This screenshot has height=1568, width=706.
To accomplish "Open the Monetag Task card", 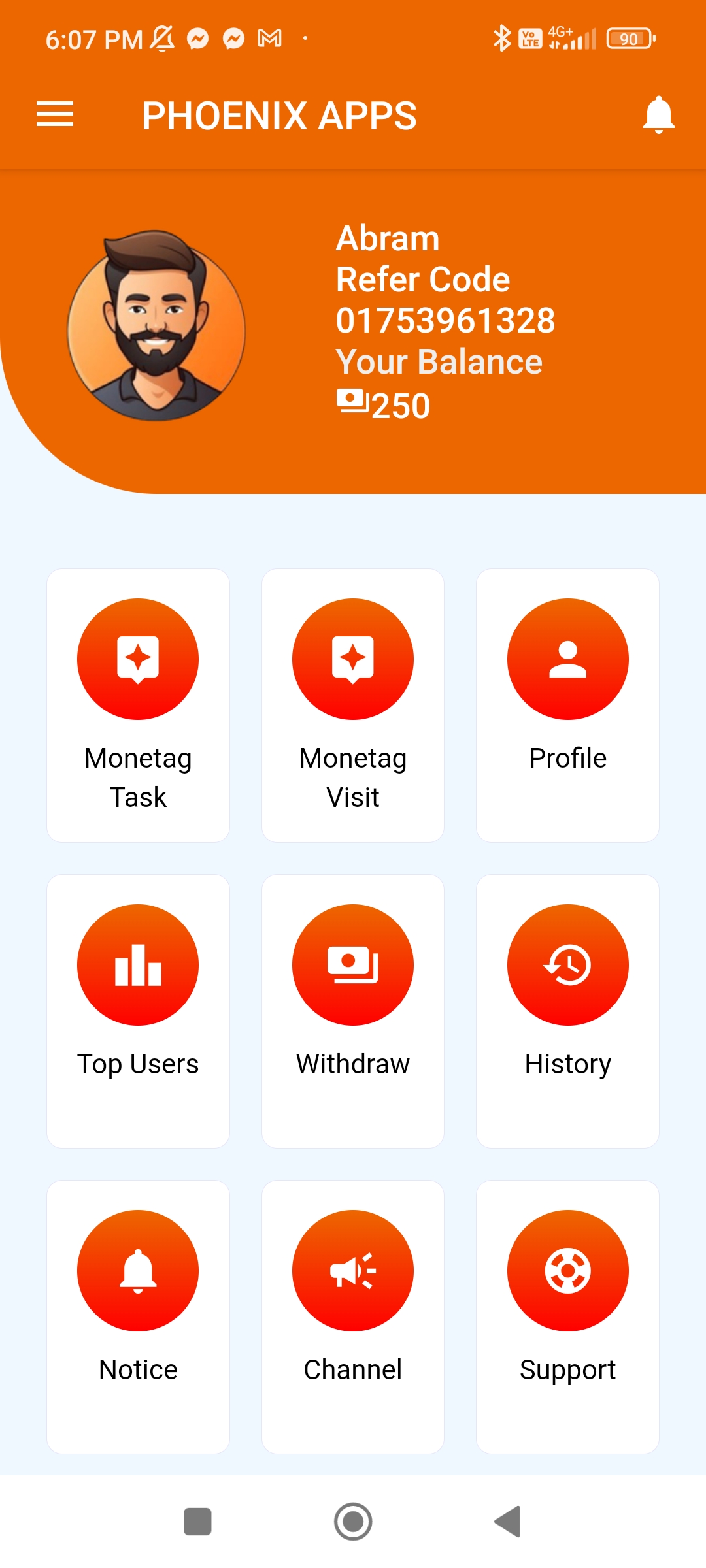I will tap(138, 706).
